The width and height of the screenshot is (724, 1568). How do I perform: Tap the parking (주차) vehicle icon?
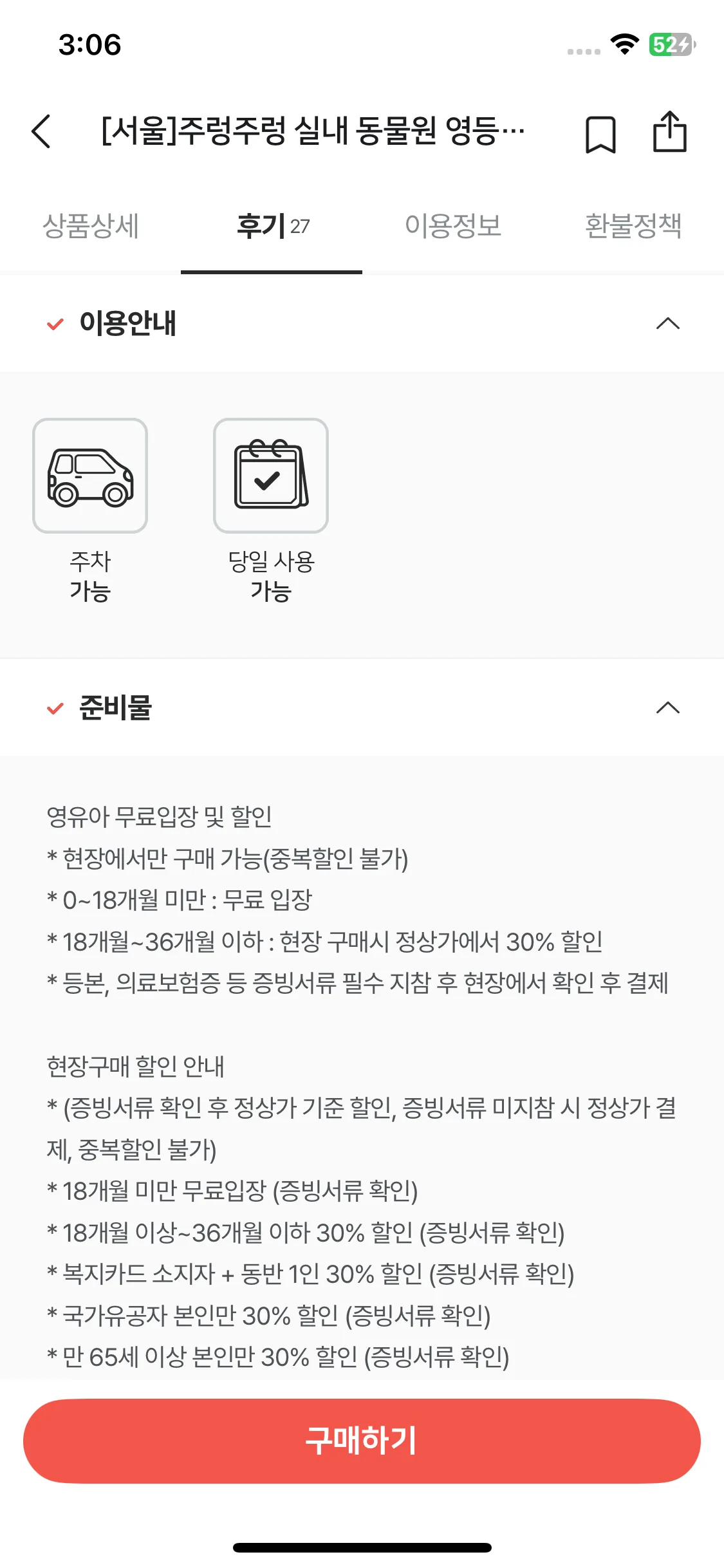point(90,476)
